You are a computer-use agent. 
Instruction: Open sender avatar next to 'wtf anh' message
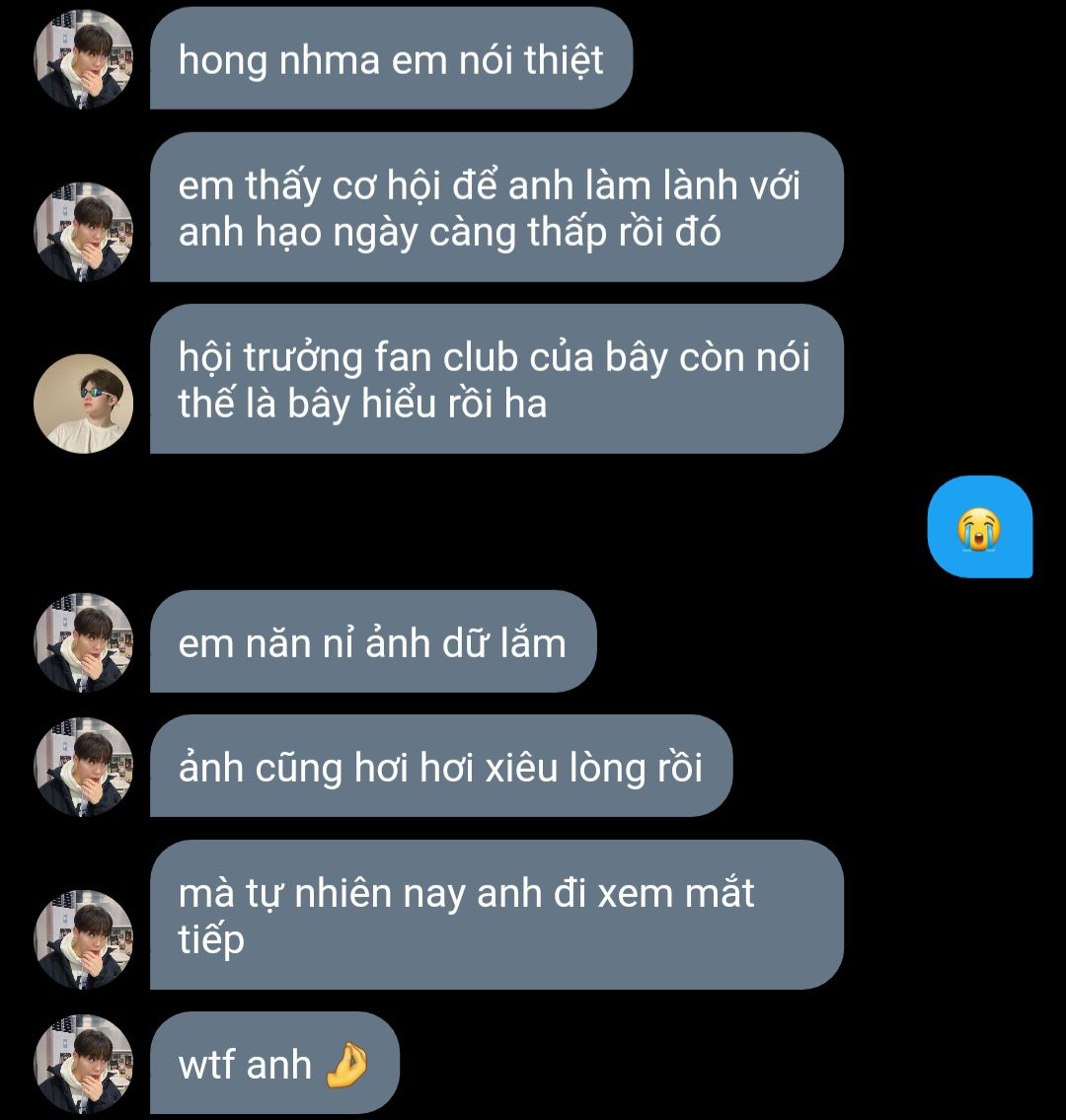[x=83, y=1064]
